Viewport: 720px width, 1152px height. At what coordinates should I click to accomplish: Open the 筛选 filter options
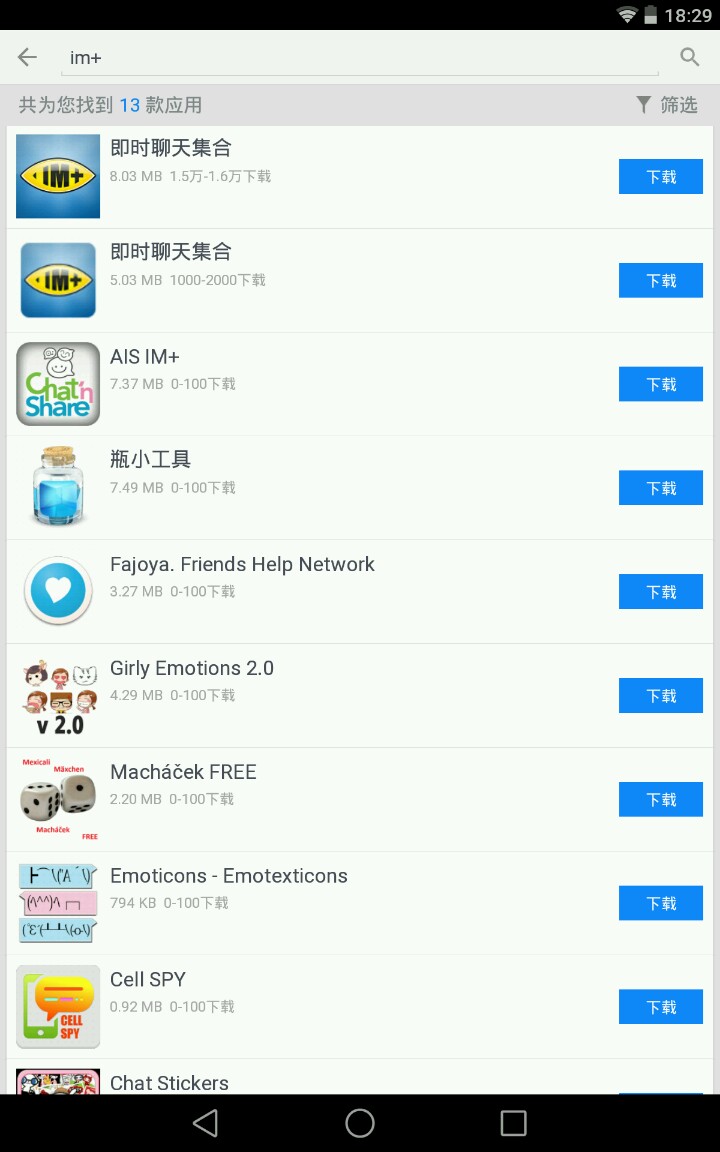pos(667,105)
